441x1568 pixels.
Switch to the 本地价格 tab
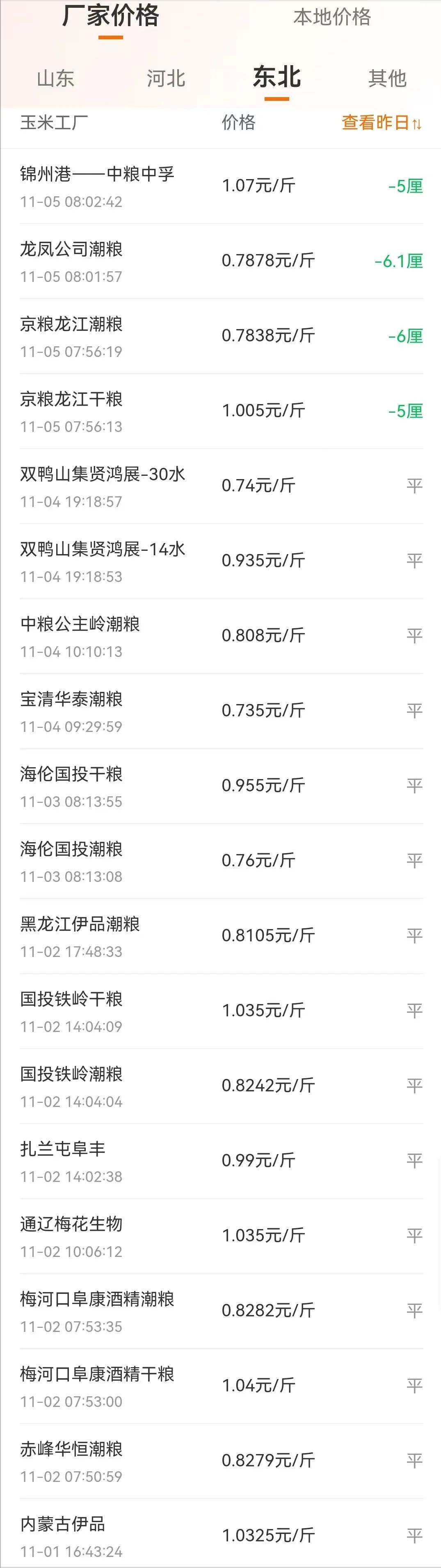pyautogui.click(x=332, y=17)
